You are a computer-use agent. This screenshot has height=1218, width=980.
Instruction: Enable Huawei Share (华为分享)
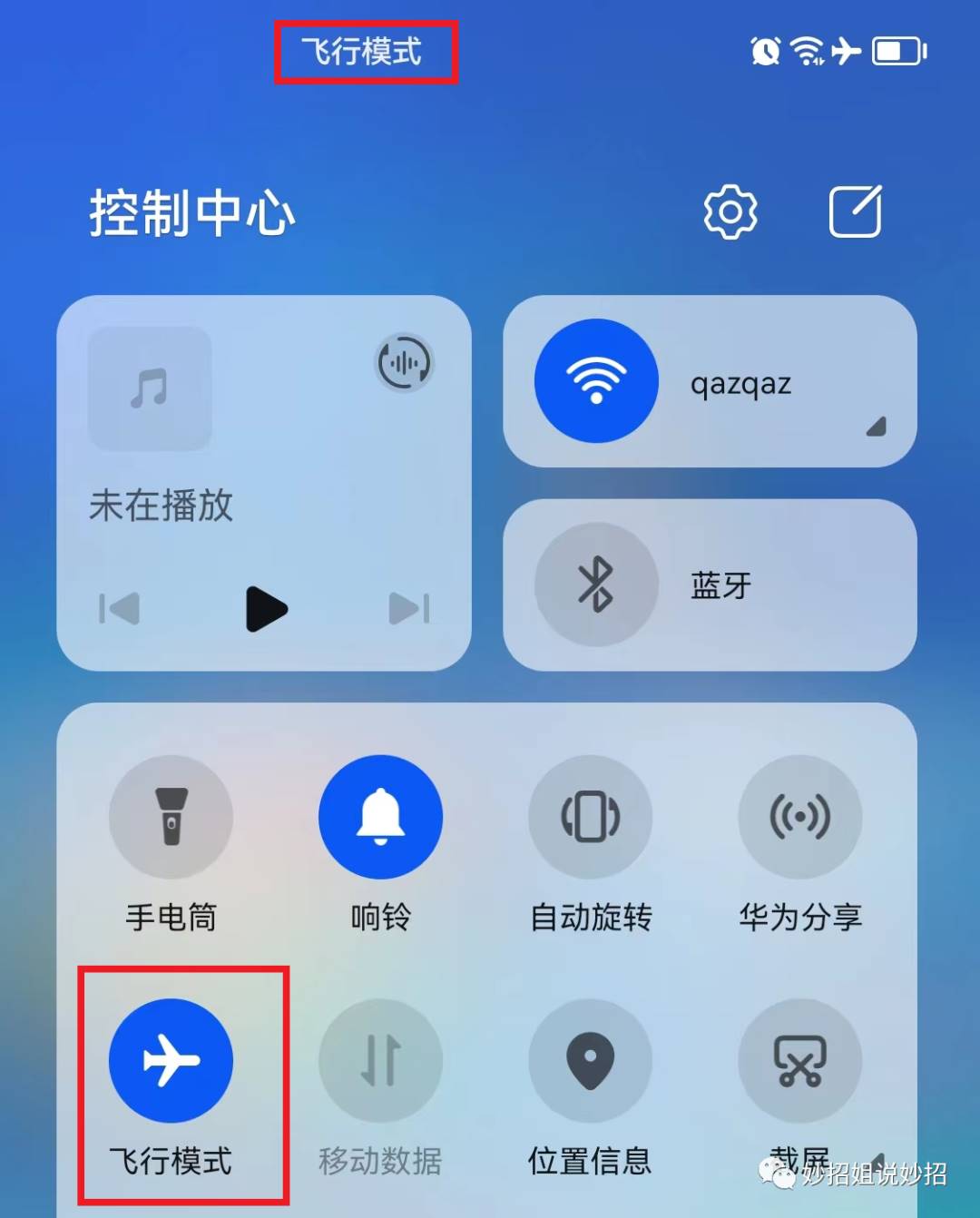tap(799, 817)
